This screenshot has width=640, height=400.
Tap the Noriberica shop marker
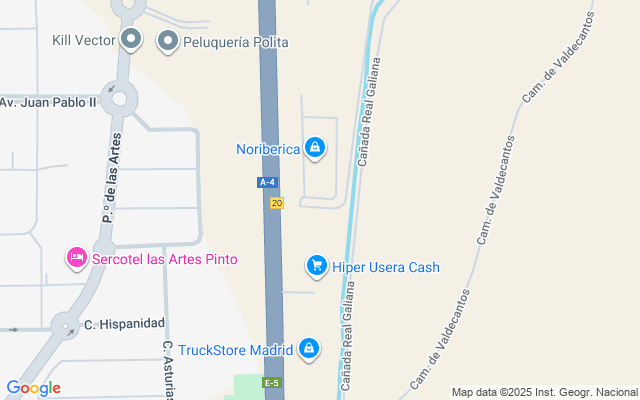pyautogui.click(x=315, y=149)
